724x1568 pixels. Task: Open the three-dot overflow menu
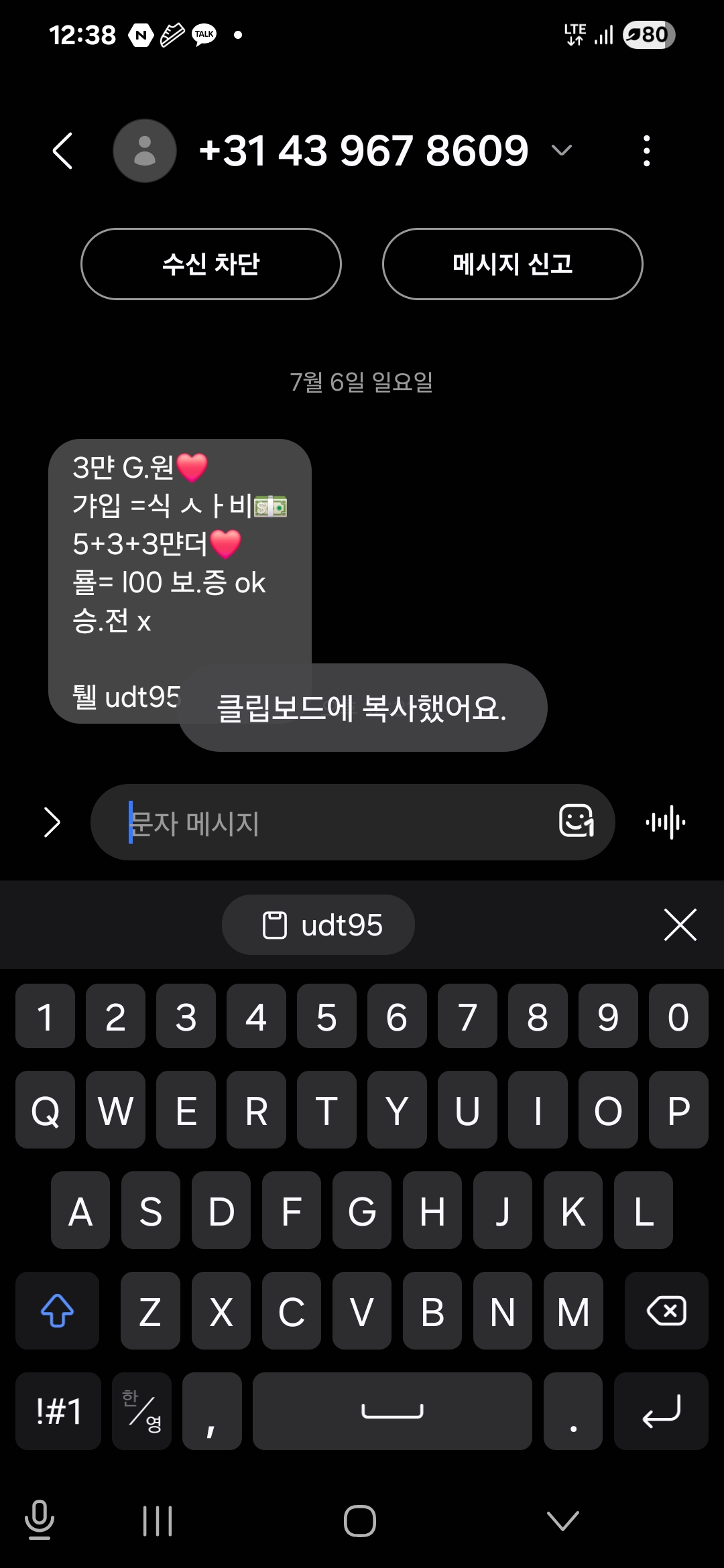(x=646, y=151)
